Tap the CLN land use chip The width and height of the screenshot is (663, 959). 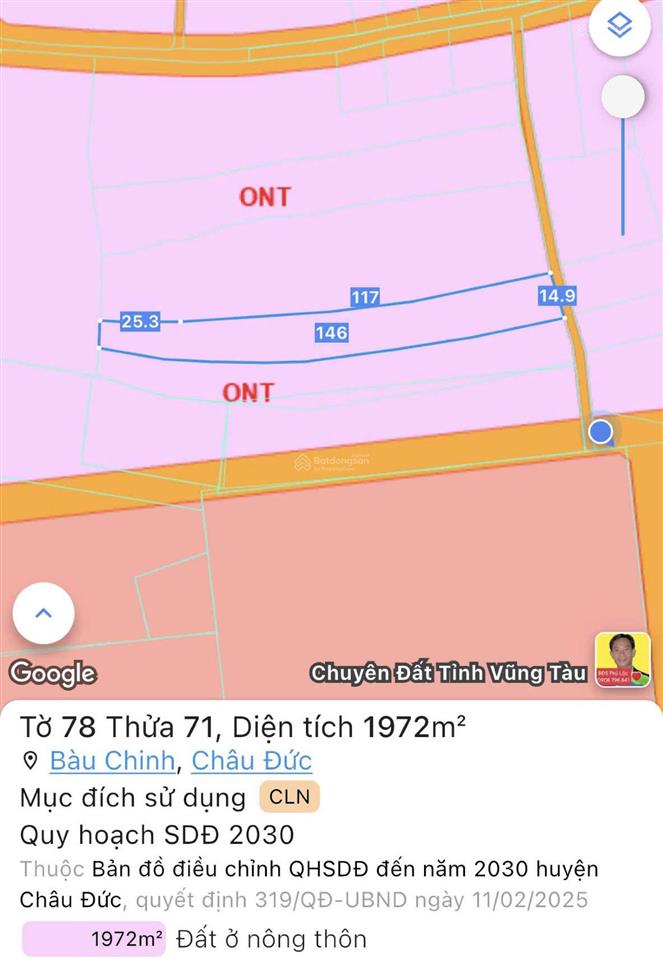[289, 797]
